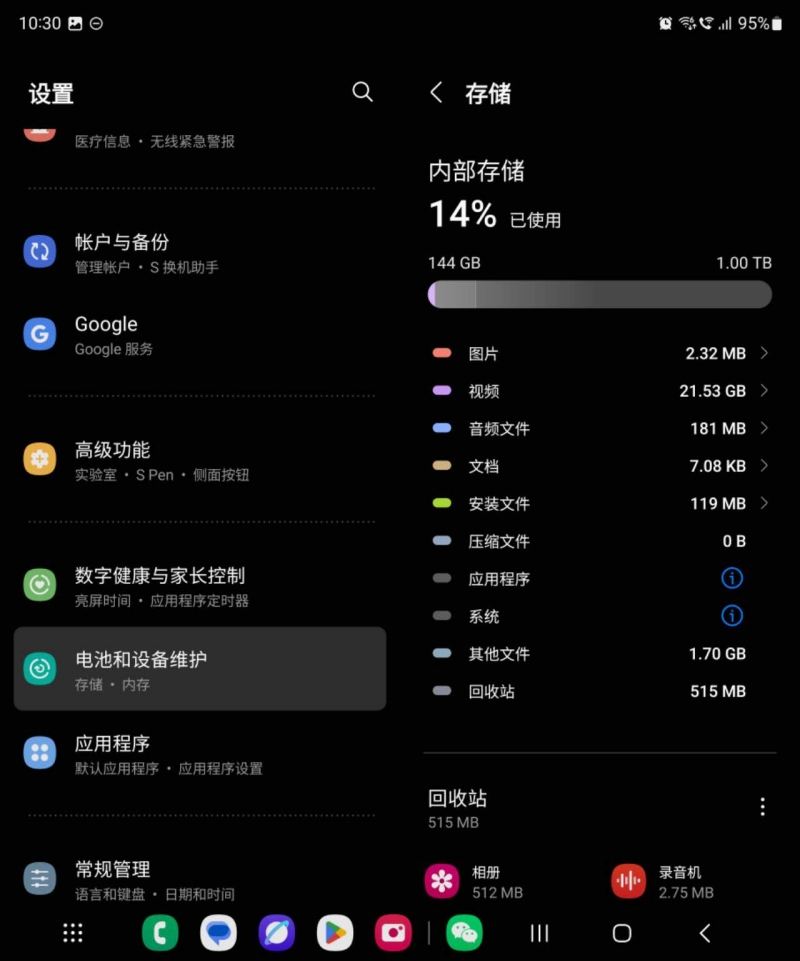This screenshot has height=961, width=800.
Task: Open 帐户与备份 settings
Action: point(200,253)
